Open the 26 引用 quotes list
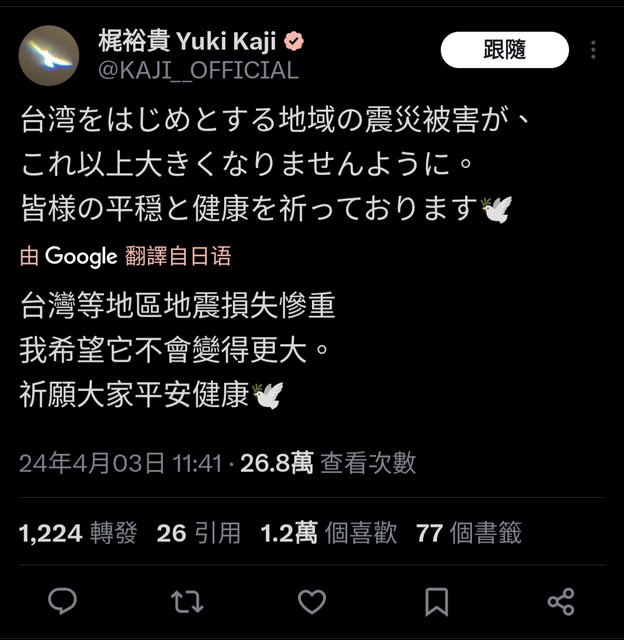 199,533
